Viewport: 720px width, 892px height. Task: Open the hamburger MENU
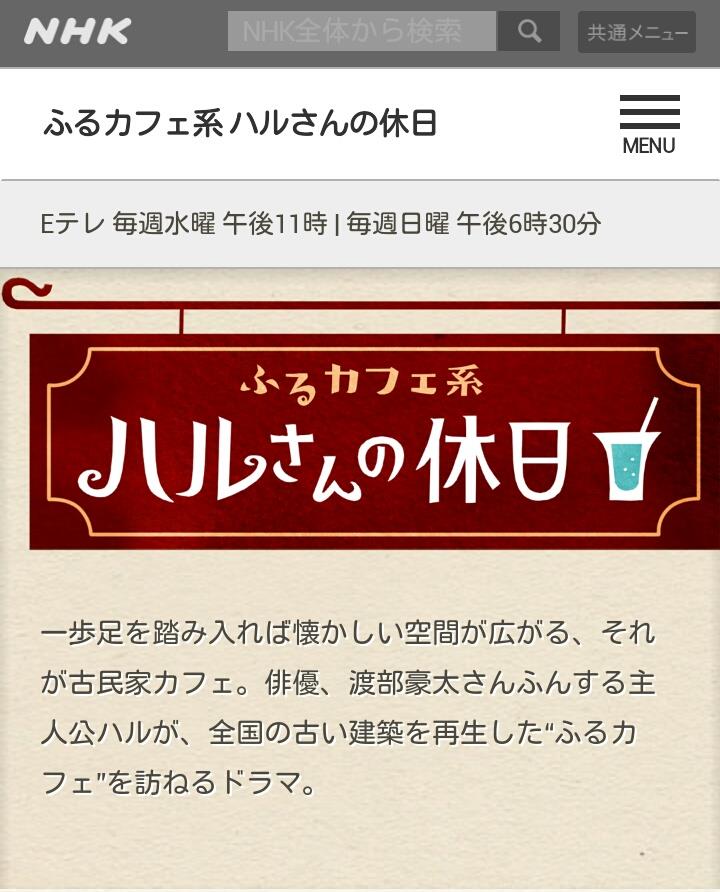[x=649, y=124]
